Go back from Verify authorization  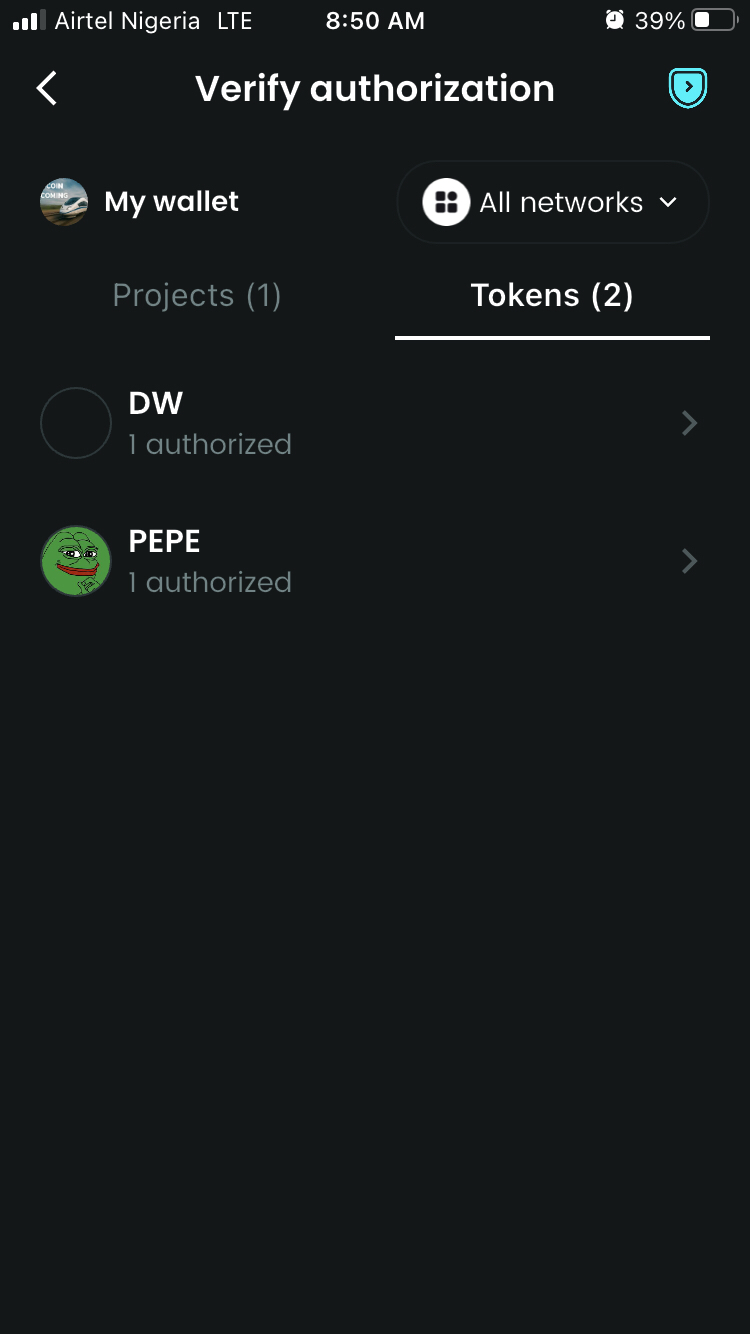click(47, 89)
